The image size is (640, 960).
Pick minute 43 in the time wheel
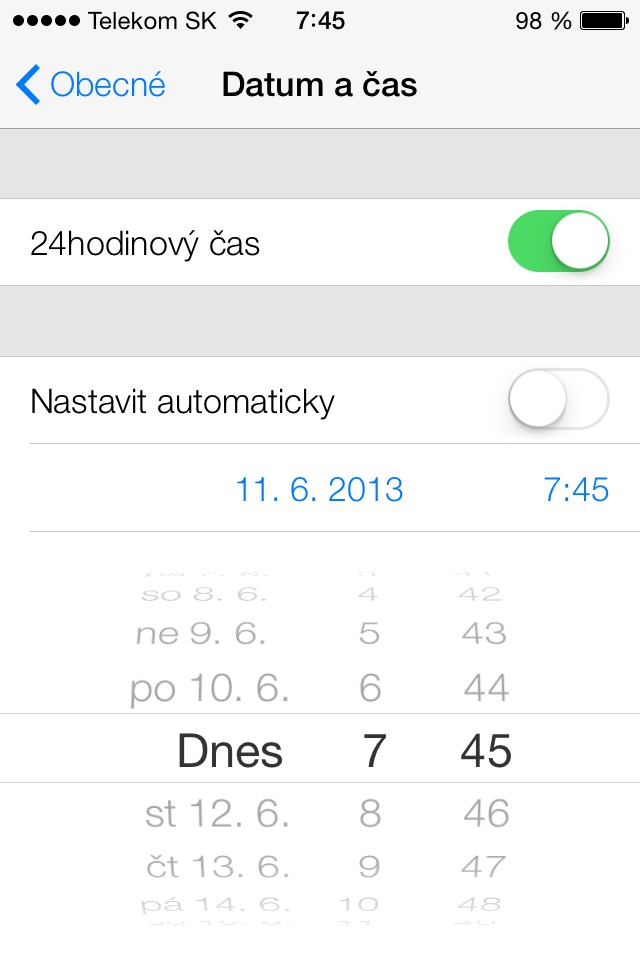click(485, 634)
